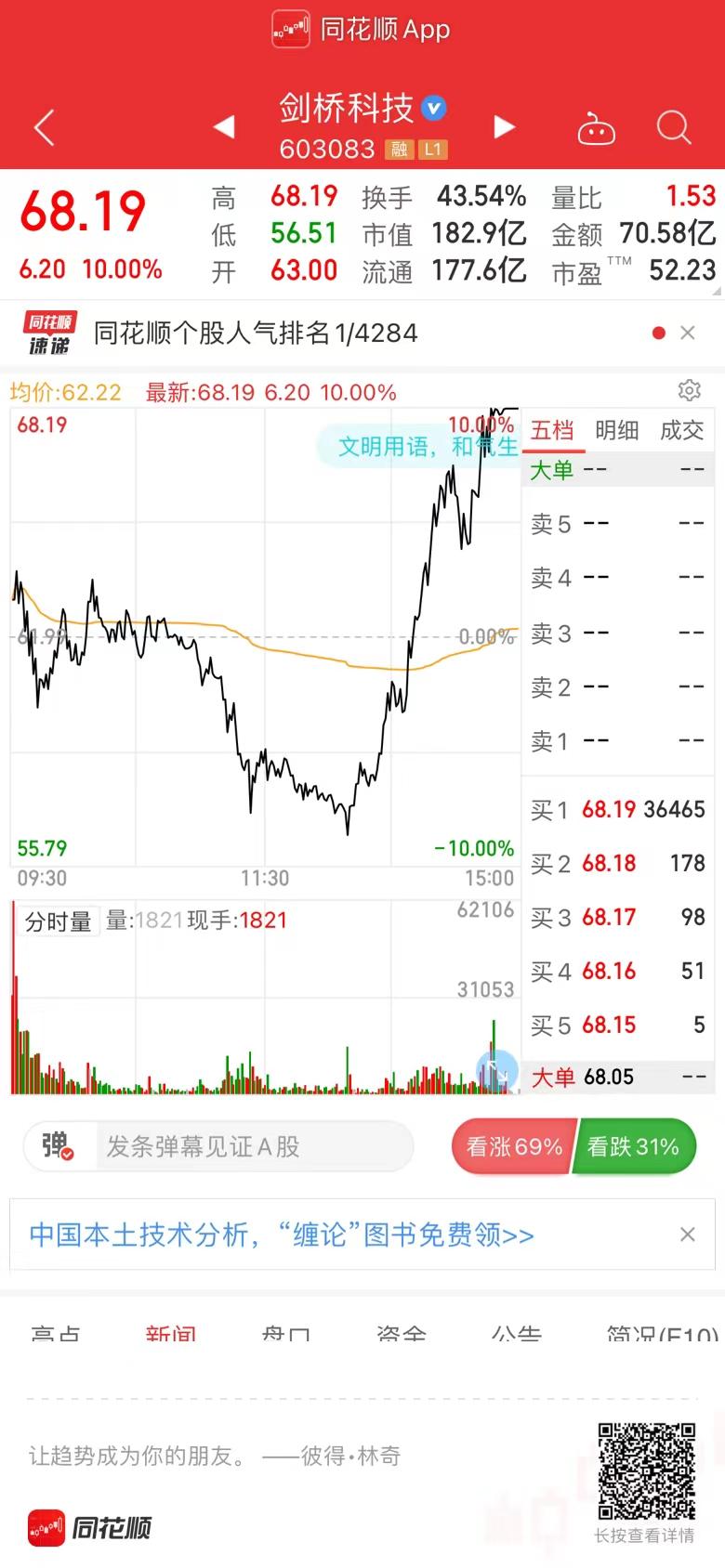Viewport: 725px width, 1568px height.
Task: Tap the 弹 barrage toggle icon
Action: (58, 1146)
